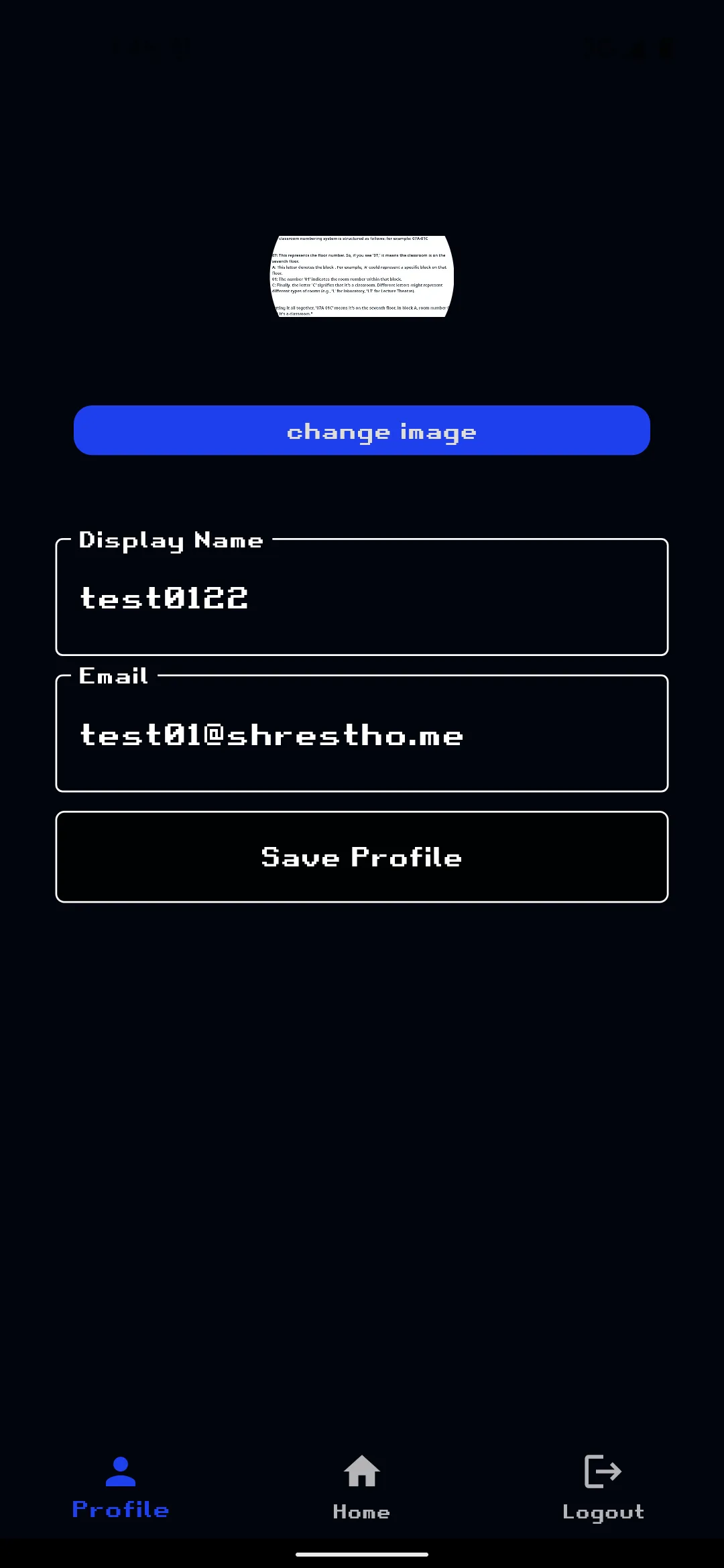
Task: Tap the change image button
Action: tap(362, 430)
